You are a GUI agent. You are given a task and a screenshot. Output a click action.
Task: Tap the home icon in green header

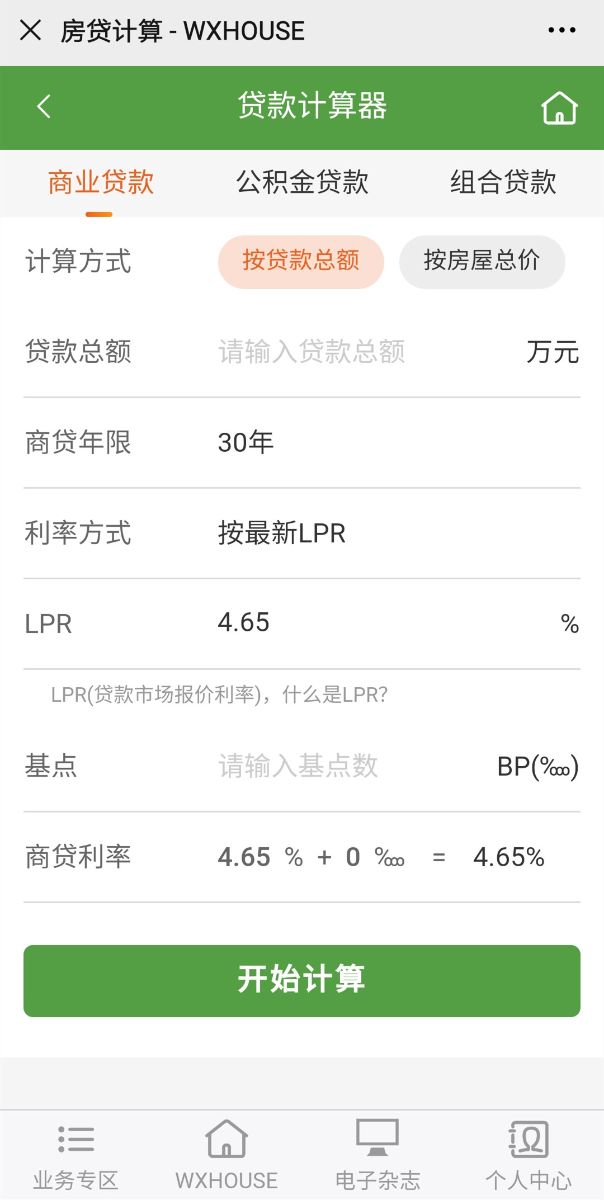pos(560,107)
